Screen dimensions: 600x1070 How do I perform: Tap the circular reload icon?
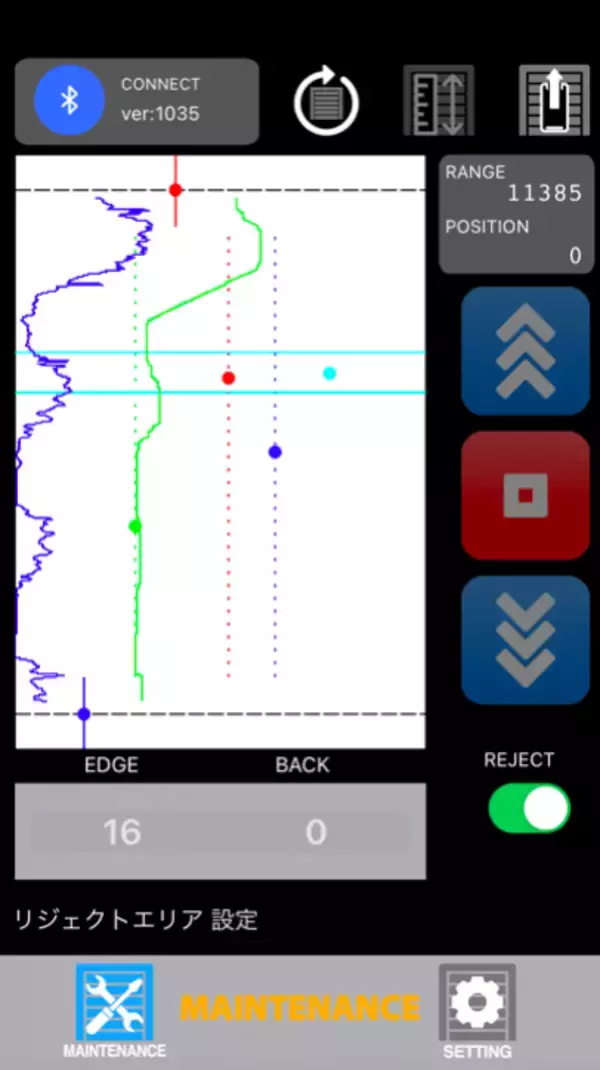pos(326,101)
